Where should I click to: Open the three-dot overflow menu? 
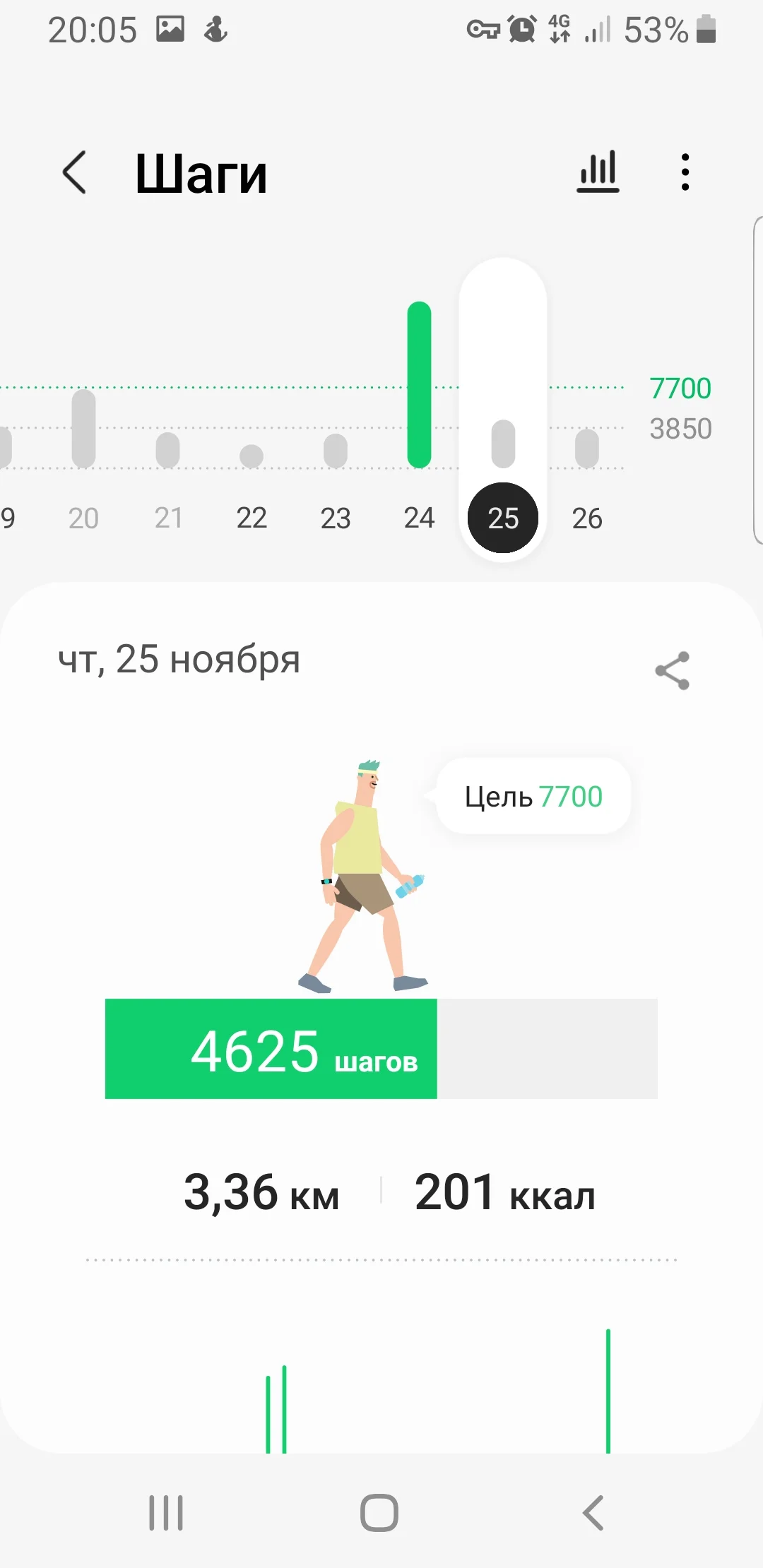point(684,172)
